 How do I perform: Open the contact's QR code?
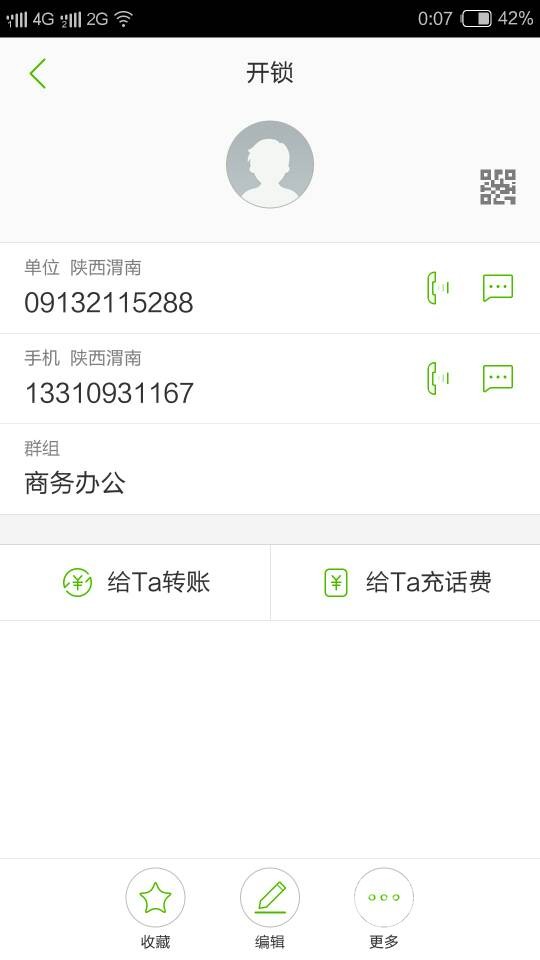coord(498,187)
